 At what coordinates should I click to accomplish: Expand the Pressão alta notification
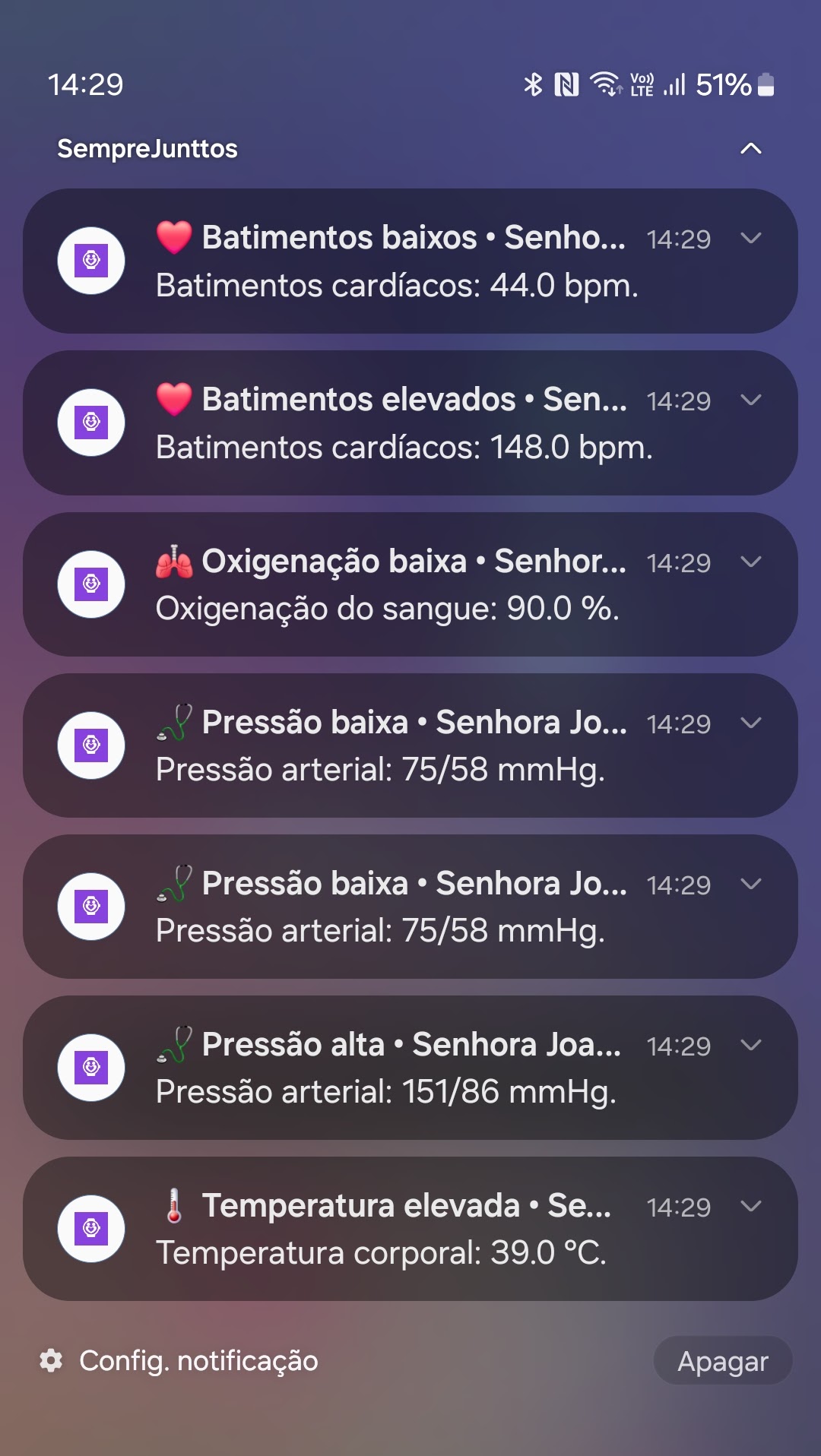click(751, 1045)
